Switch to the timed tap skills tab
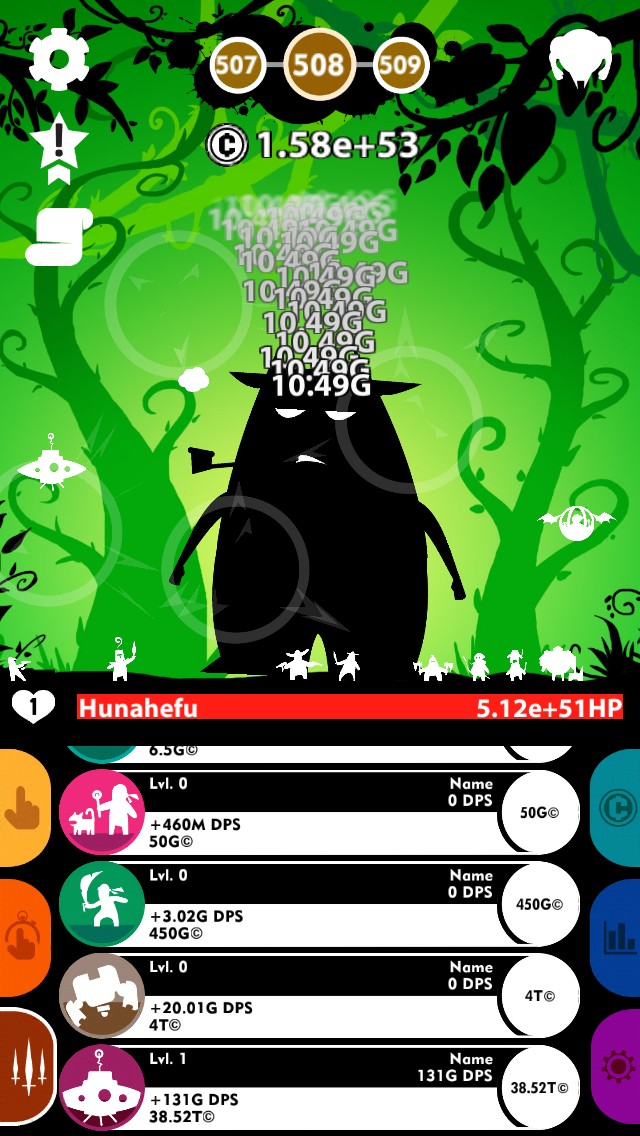The width and height of the screenshot is (640, 1136). [23, 938]
